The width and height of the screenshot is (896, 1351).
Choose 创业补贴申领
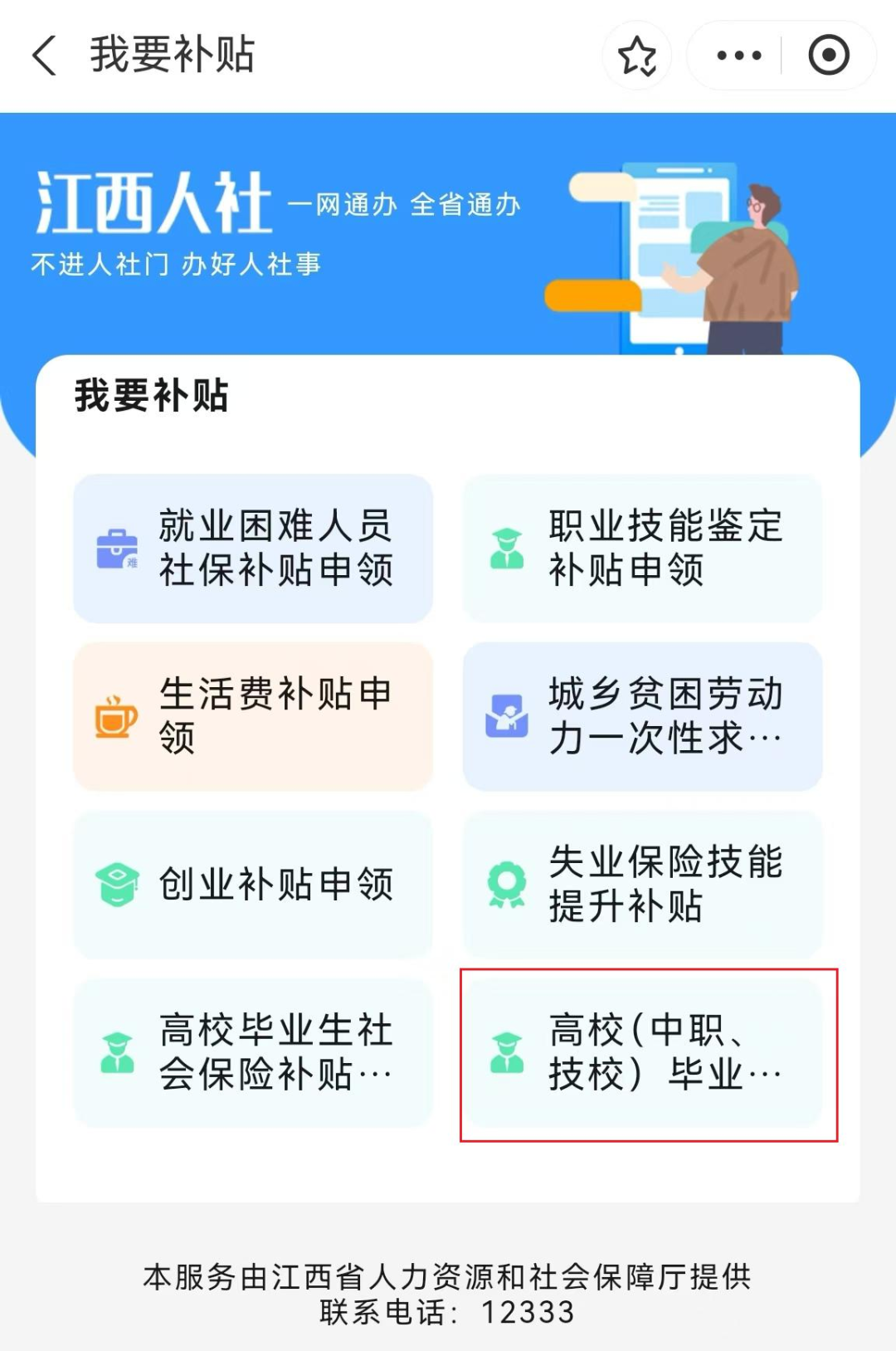(x=253, y=884)
